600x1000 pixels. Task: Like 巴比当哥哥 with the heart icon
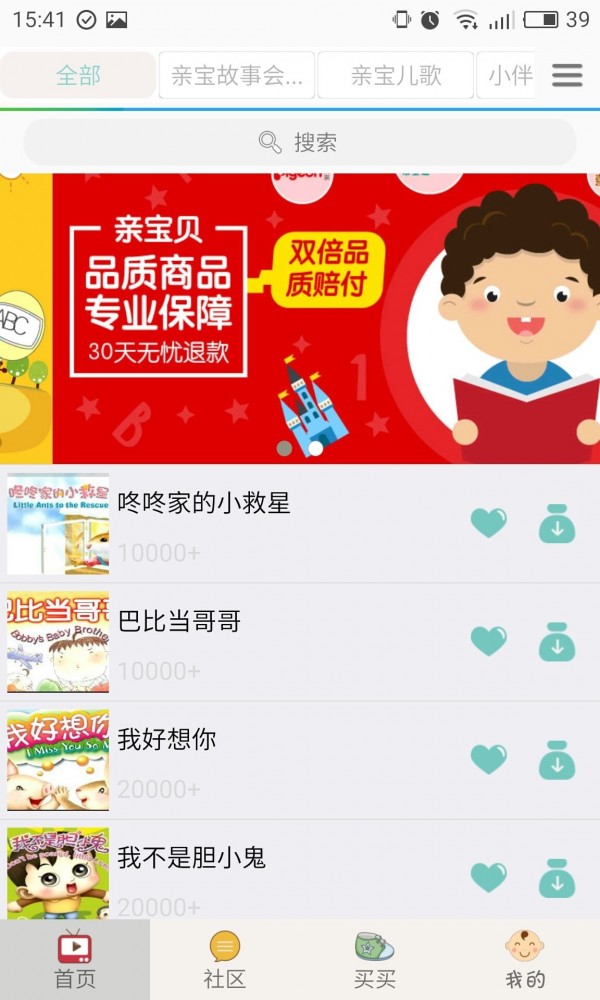click(489, 641)
